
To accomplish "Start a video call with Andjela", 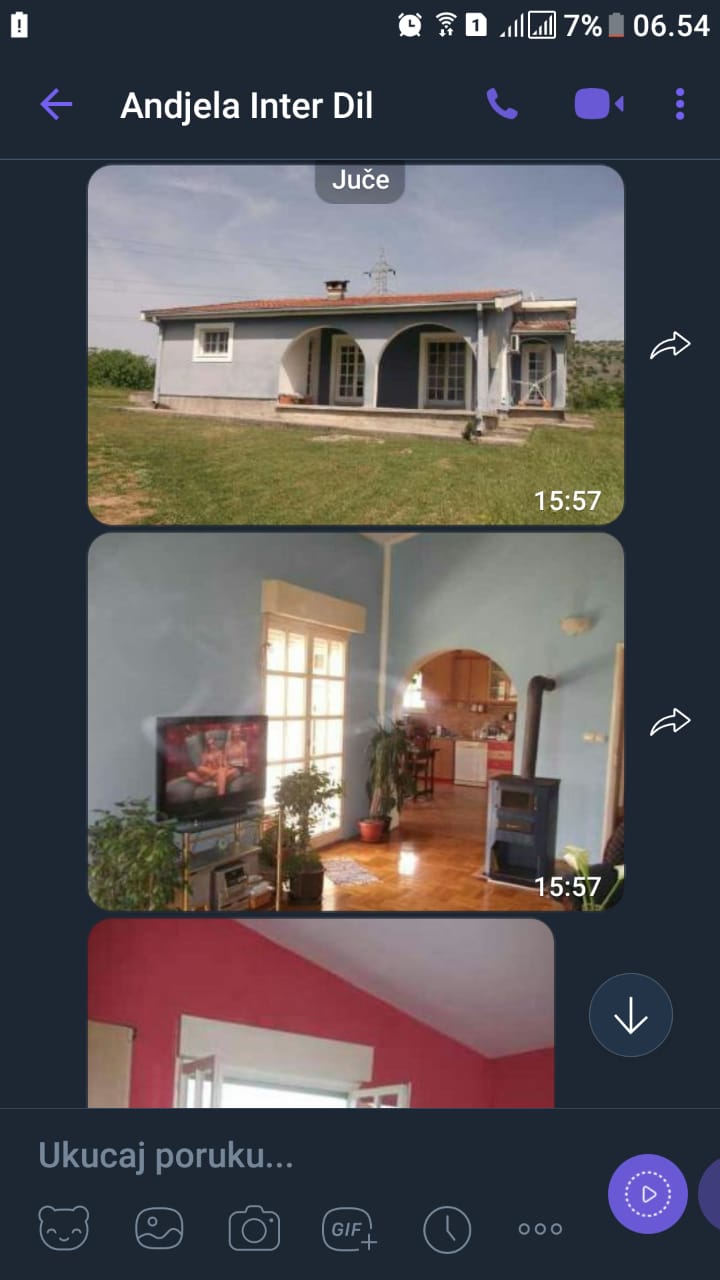I will 599,104.
